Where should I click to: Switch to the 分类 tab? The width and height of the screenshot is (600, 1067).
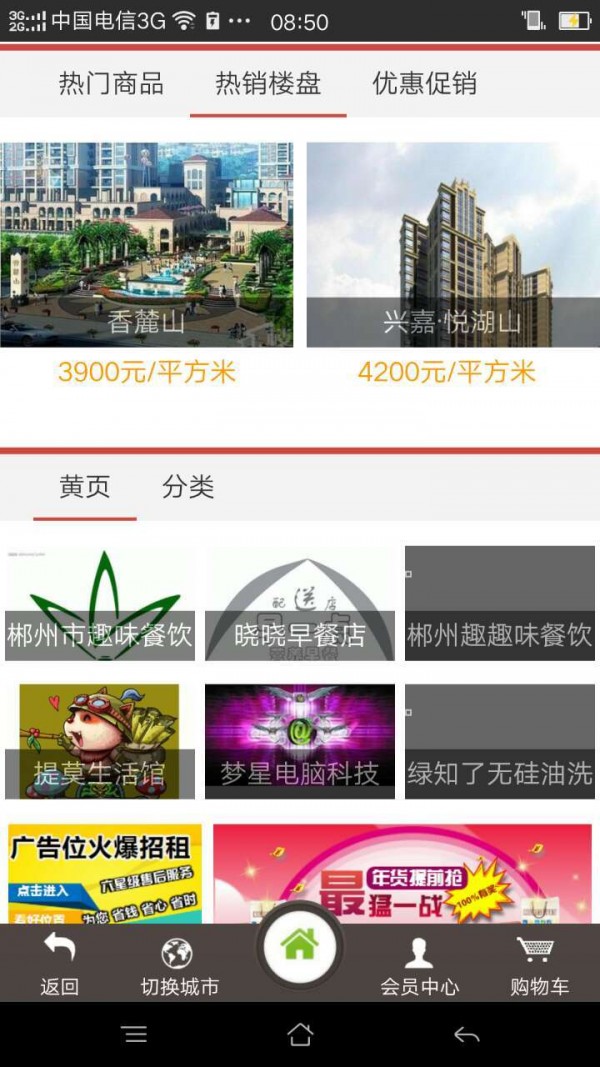pyautogui.click(x=188, y=488)
